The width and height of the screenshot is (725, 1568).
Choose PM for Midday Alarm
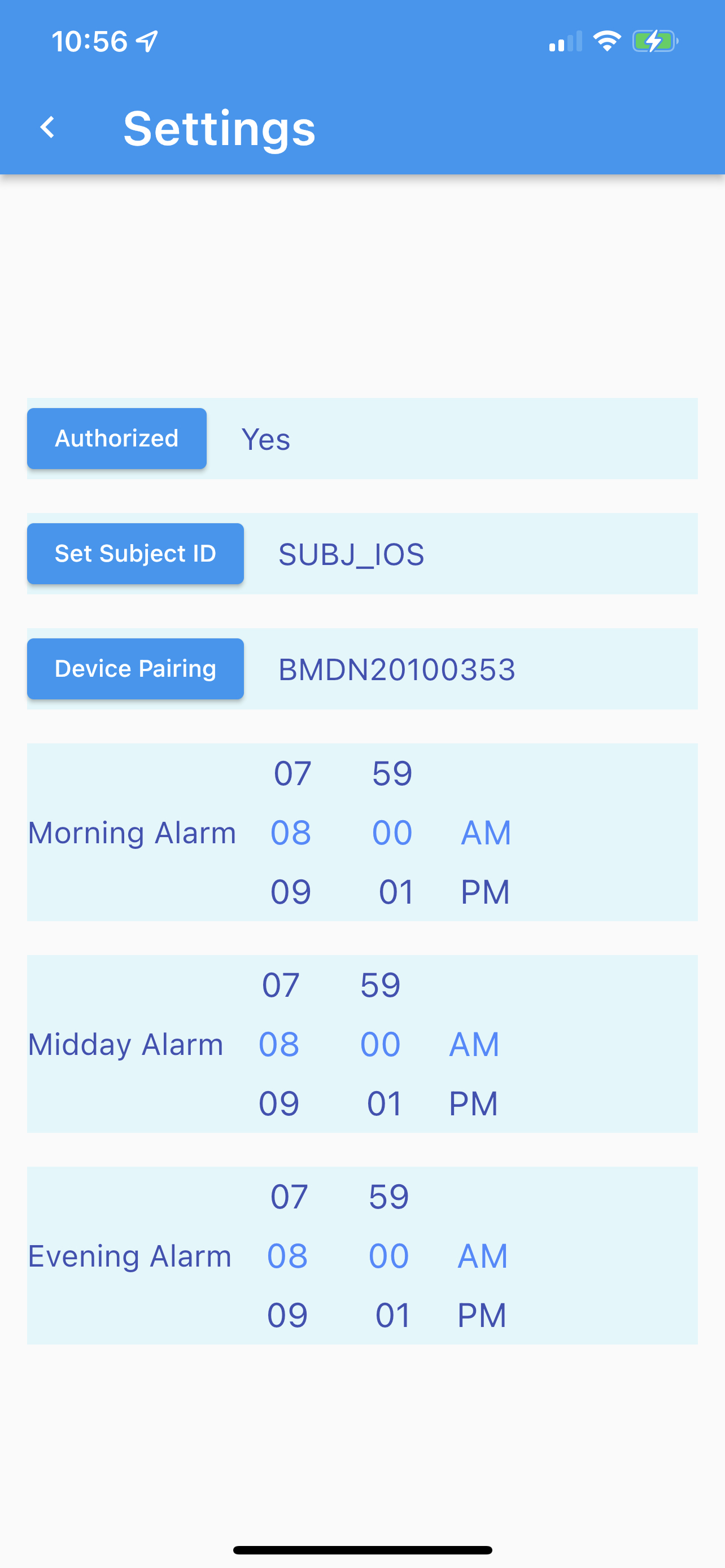point(474,1103)
